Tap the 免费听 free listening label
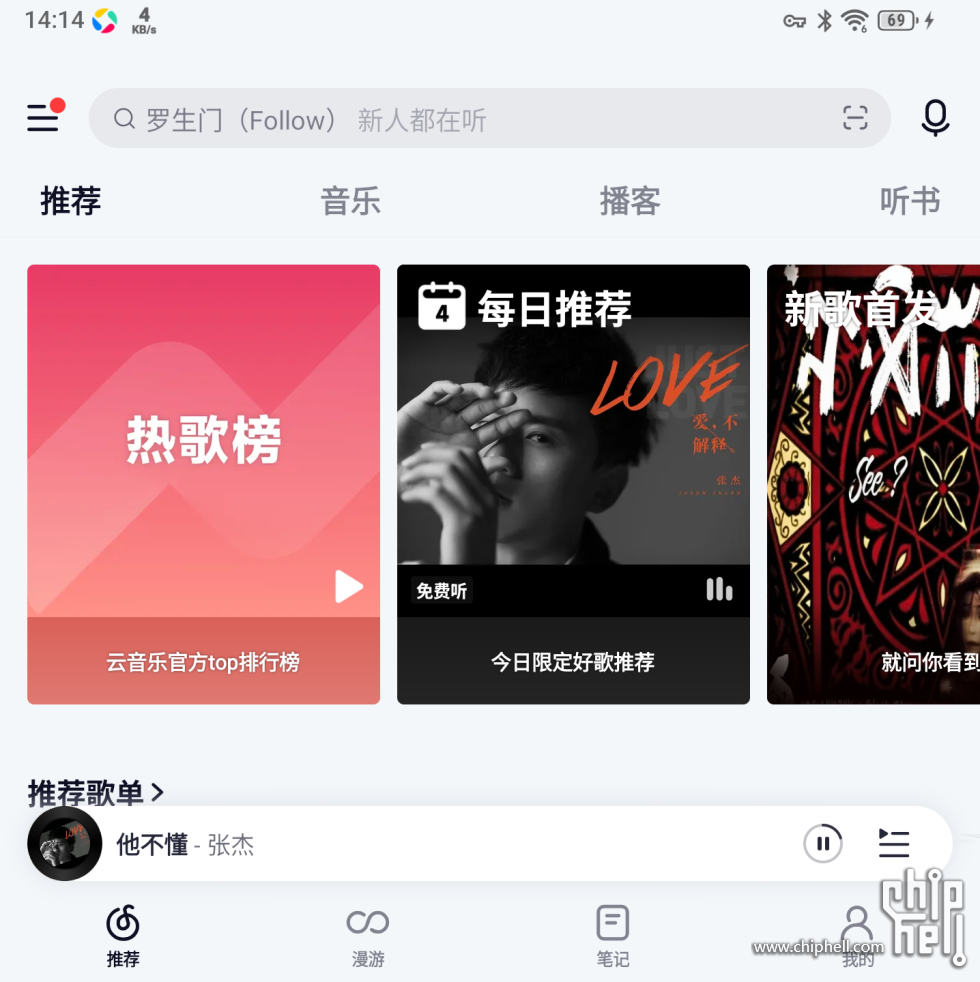Viewport: 980px width, 982px height. click(440, 590)
